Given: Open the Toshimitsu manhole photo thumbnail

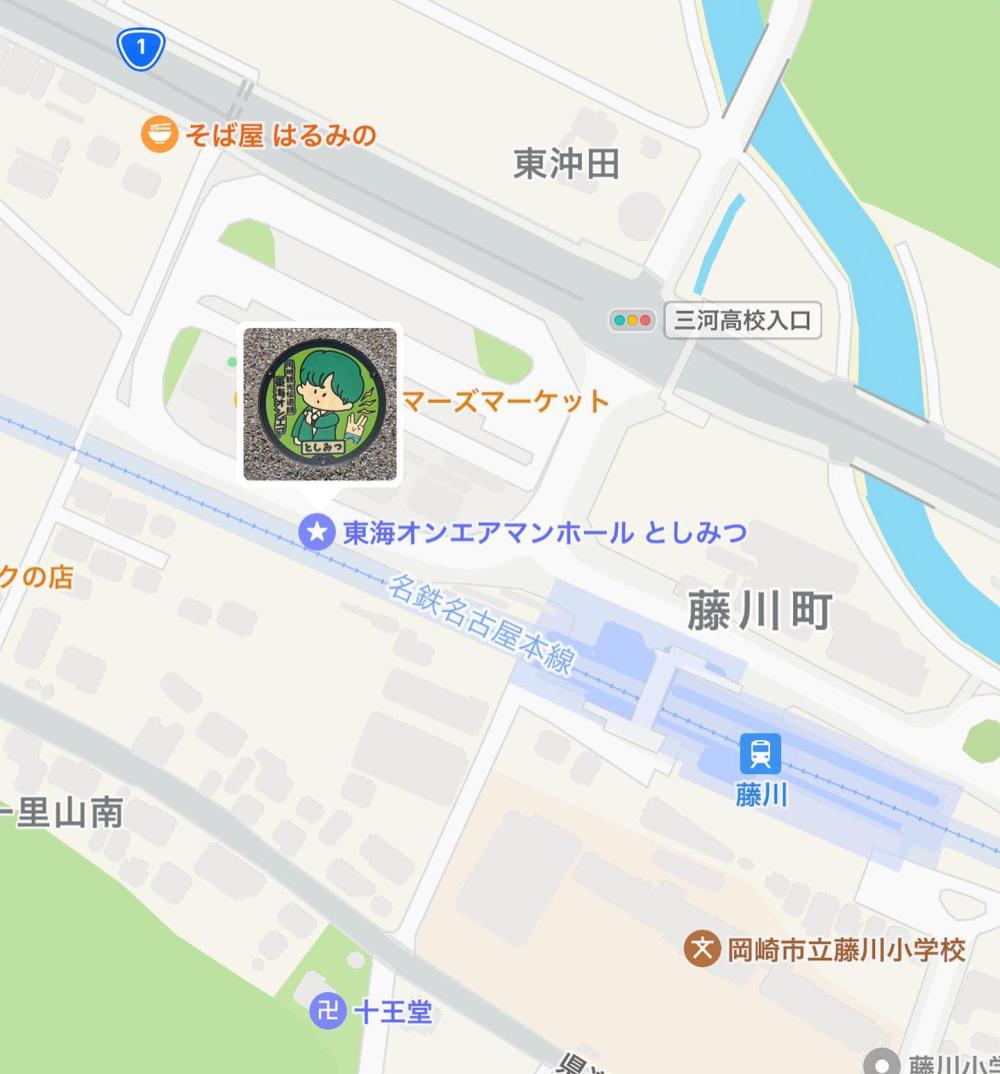Looking at the screenshot, I should 320,404.
